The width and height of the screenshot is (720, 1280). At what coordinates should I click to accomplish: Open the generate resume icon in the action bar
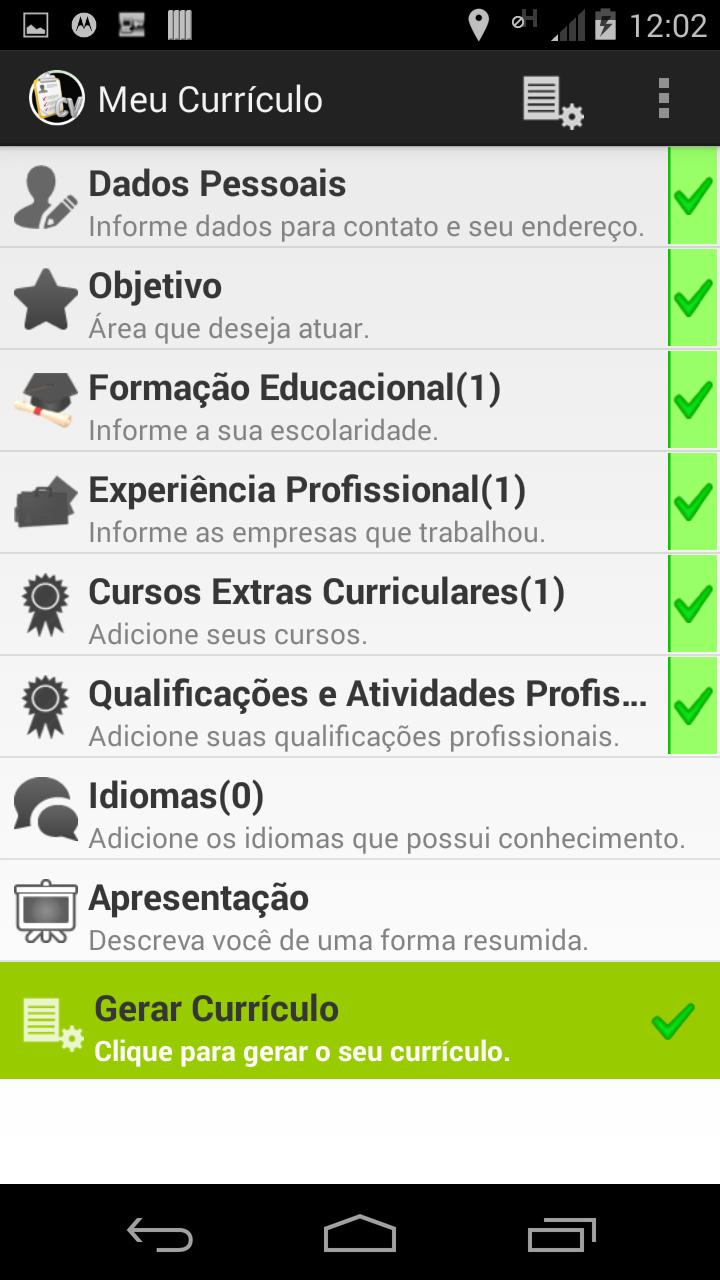click(551, 98)
